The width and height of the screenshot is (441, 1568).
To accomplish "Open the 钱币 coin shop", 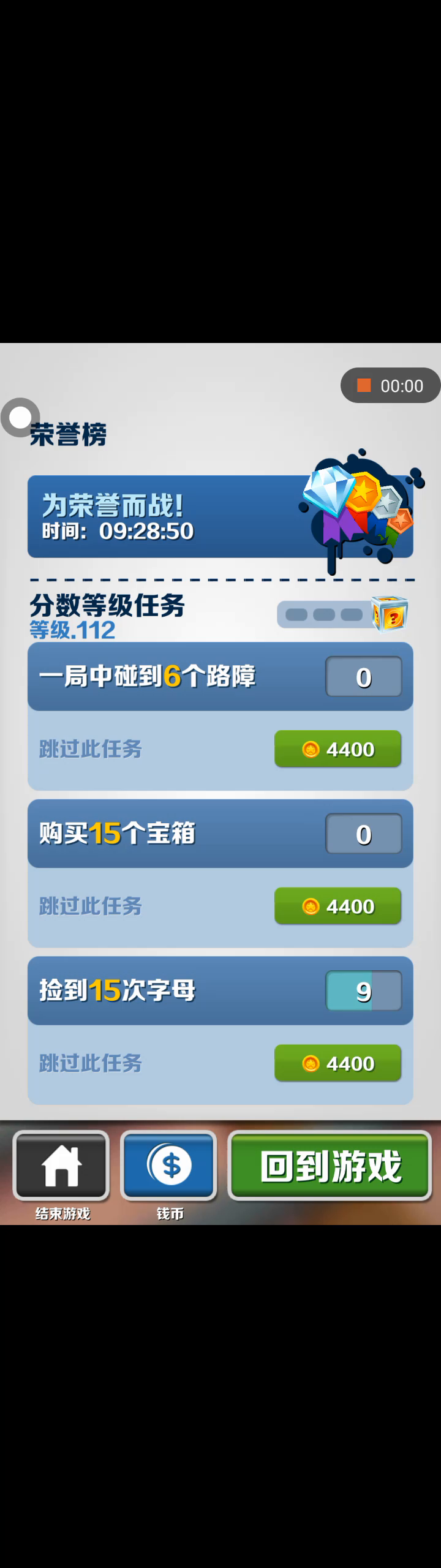I will [169, 1166].
